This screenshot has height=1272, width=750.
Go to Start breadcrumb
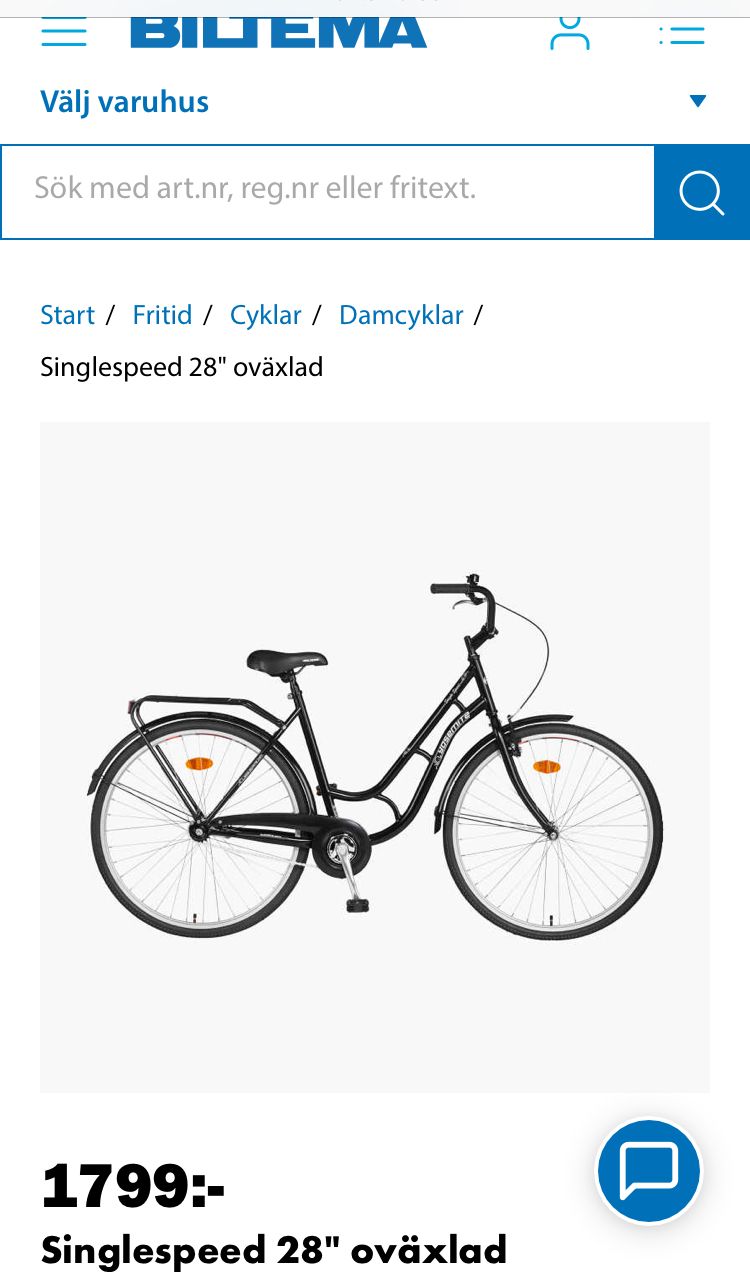click(67, 315)
